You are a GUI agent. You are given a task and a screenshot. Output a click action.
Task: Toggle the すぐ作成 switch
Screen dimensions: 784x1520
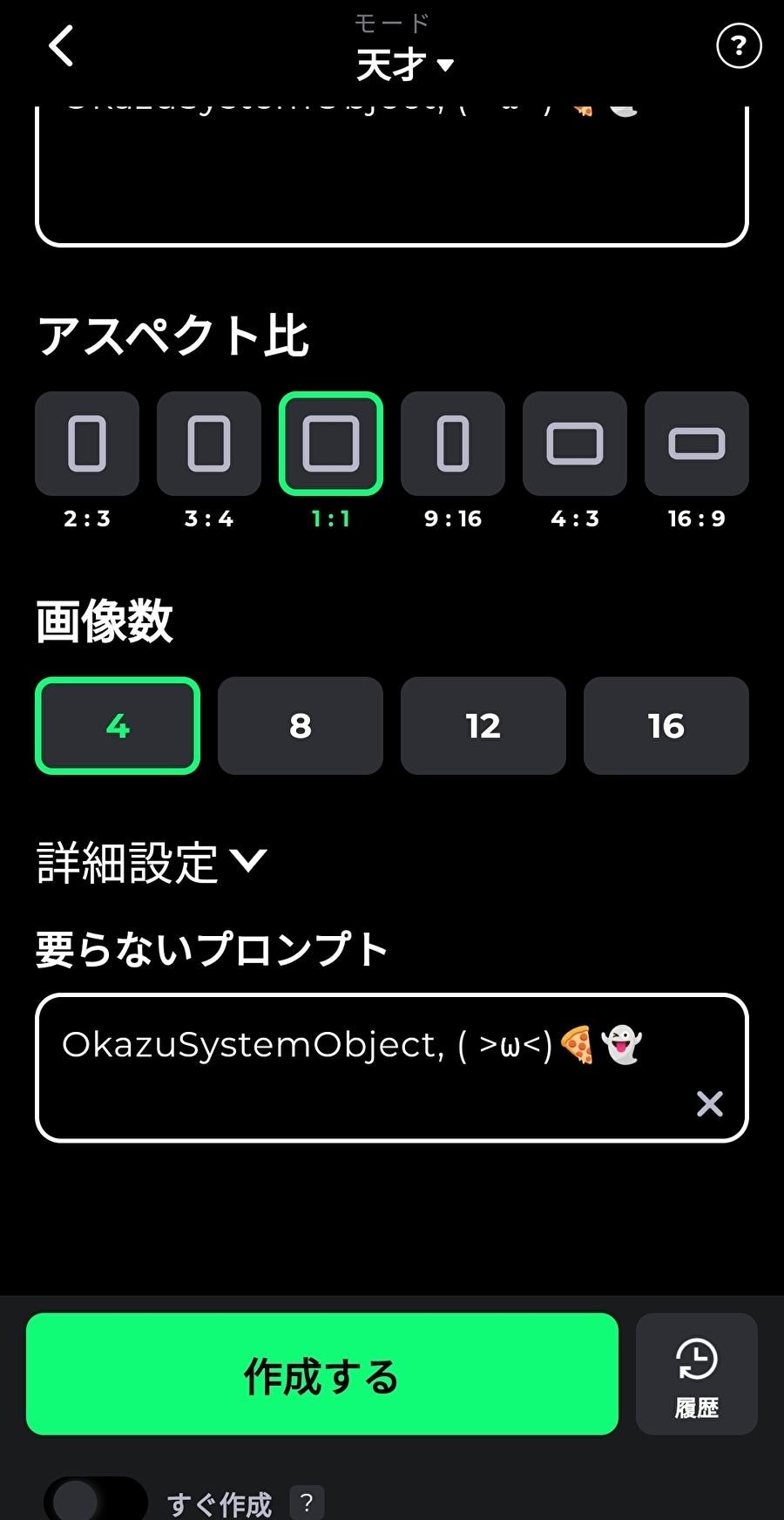tap(96, 1501)
